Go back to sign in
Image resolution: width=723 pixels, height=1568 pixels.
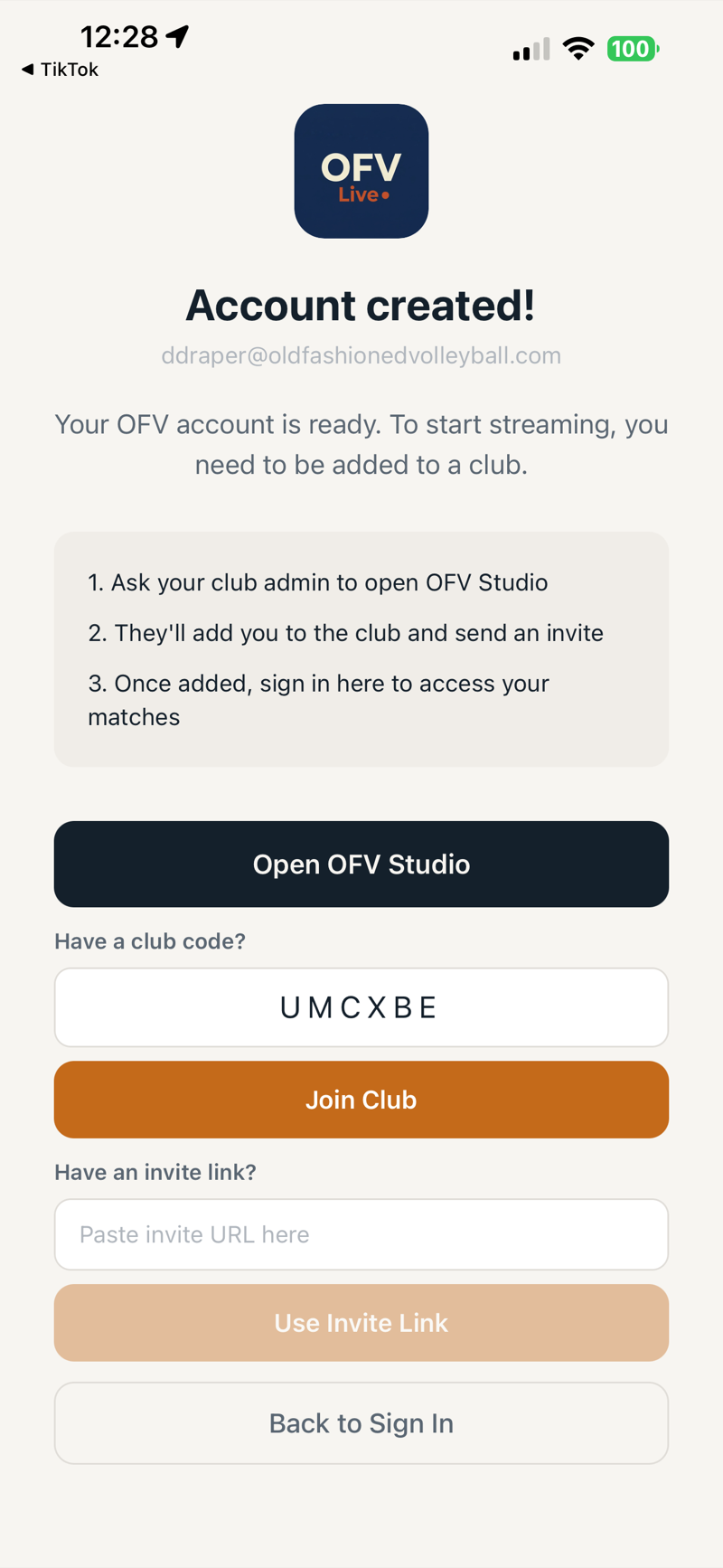[x=361, y=1422]
